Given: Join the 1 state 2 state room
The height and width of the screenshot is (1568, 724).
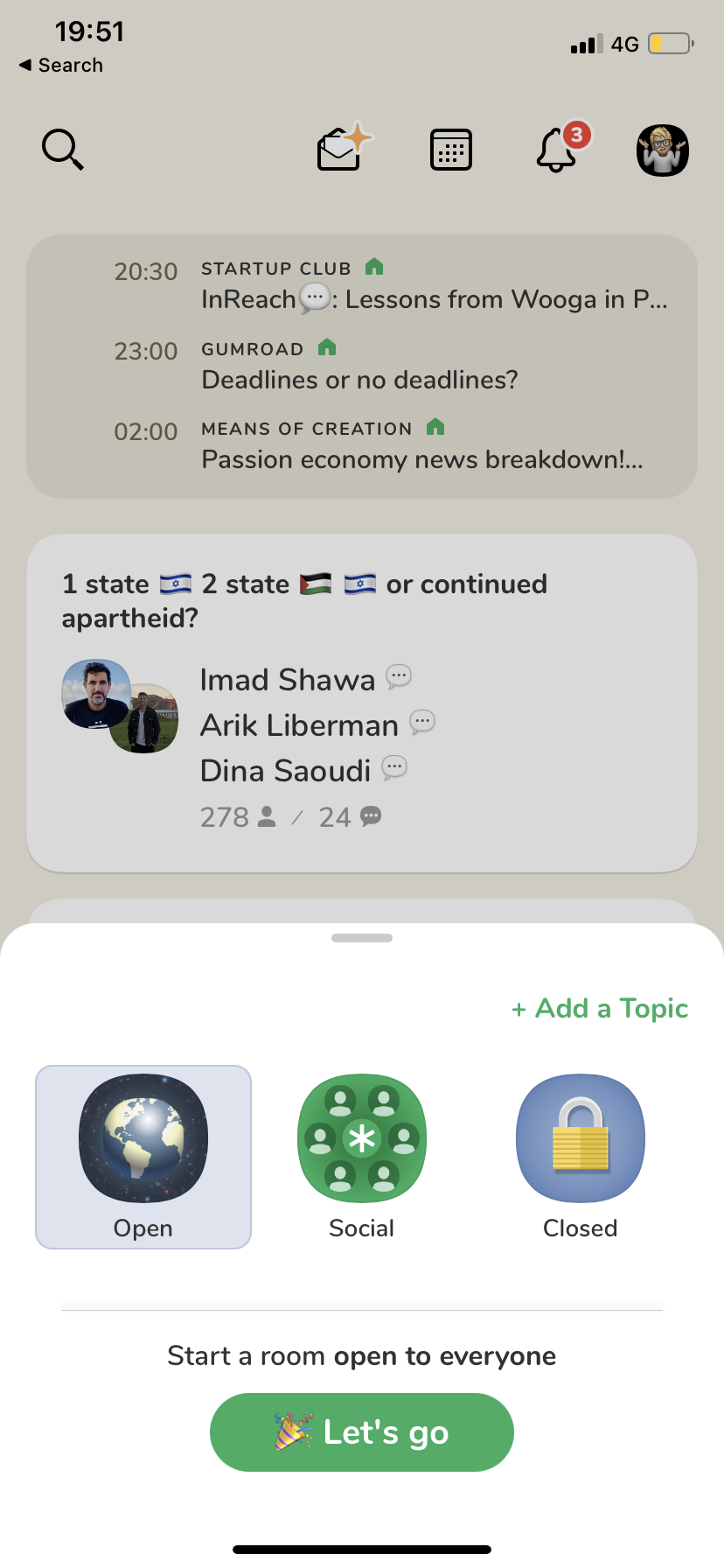Looking at the screenshot, I should 362,702.
